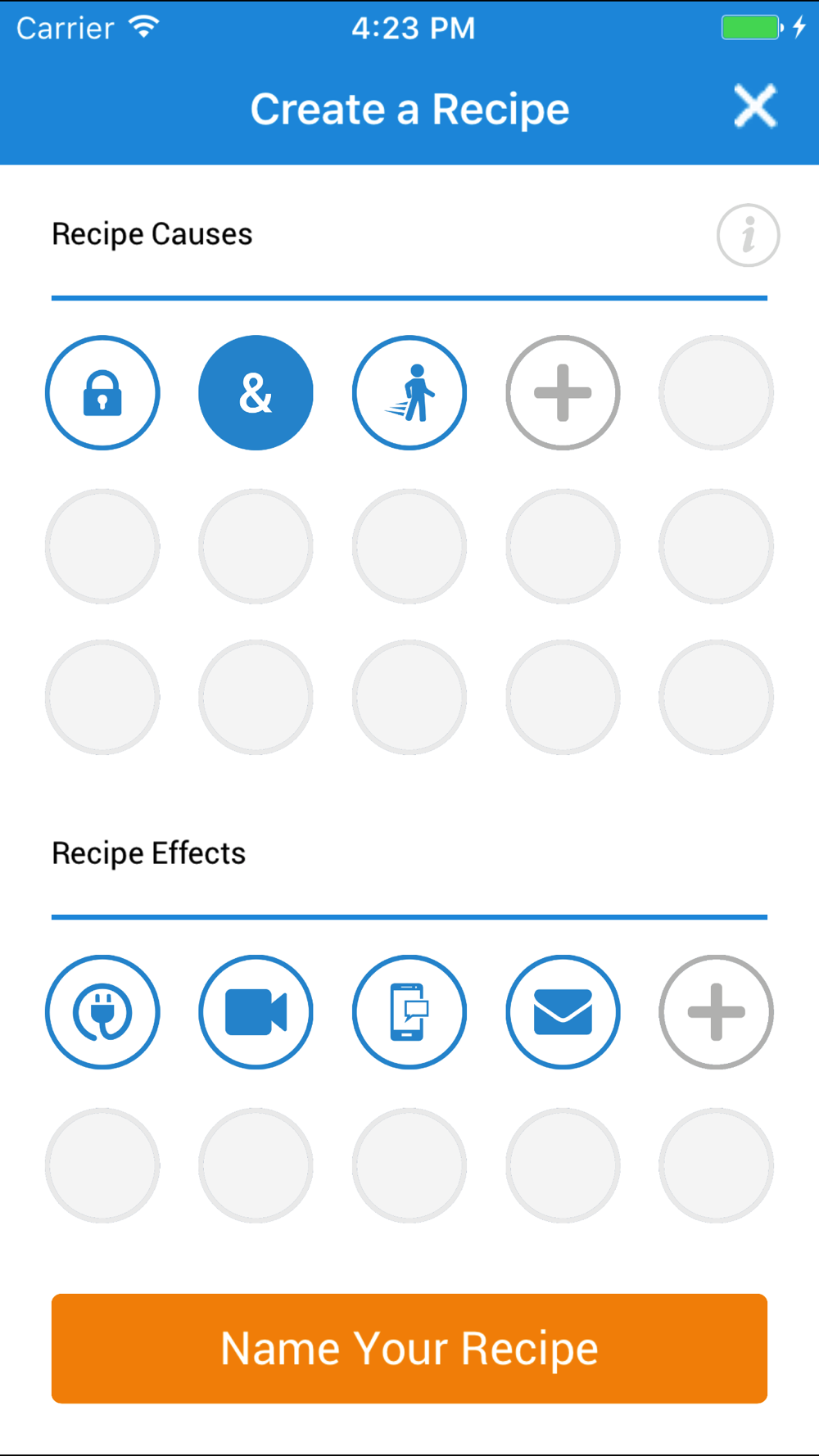Select the phone notification effect icon

(409, 1011)
